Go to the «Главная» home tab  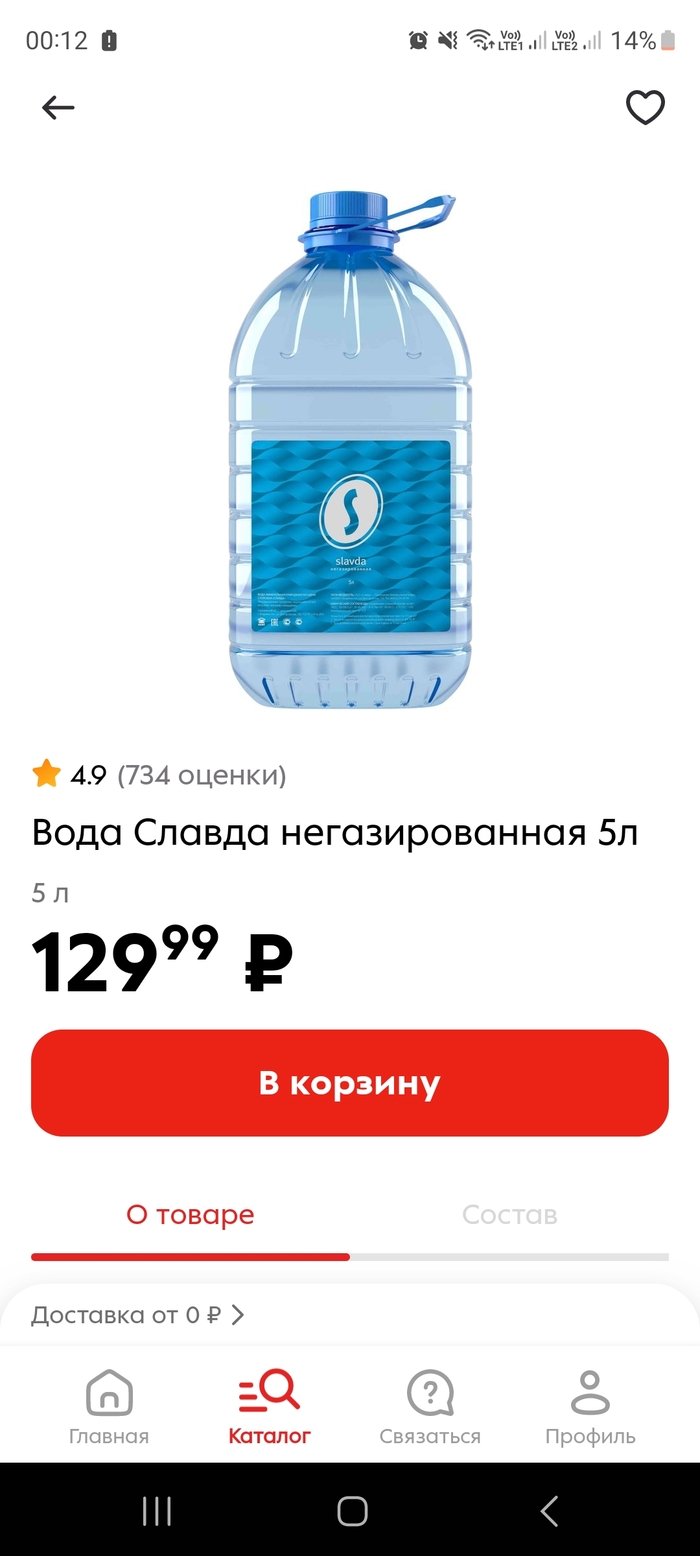tap(109, 1407)
